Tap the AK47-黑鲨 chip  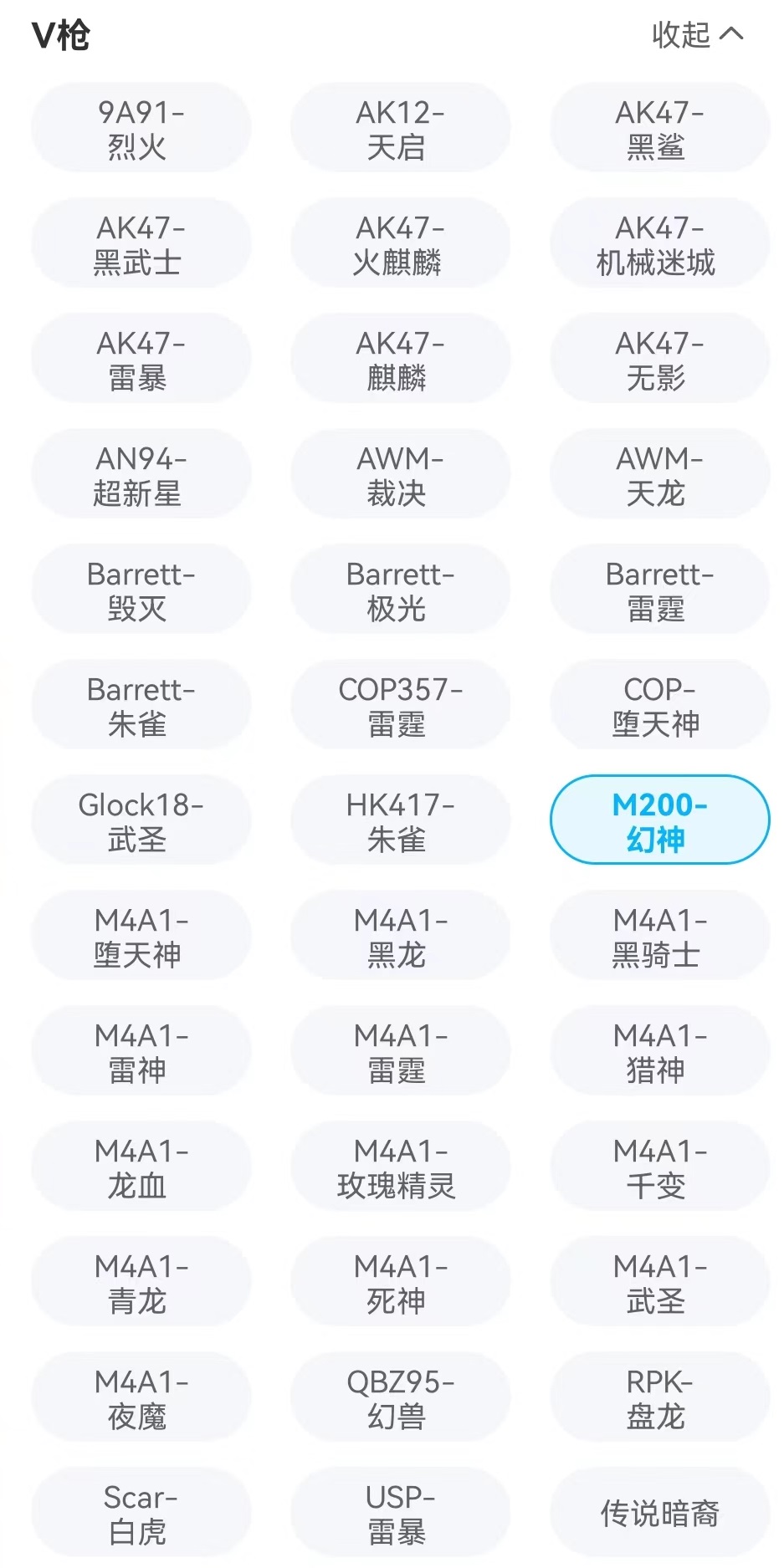(x=659, y=129)
